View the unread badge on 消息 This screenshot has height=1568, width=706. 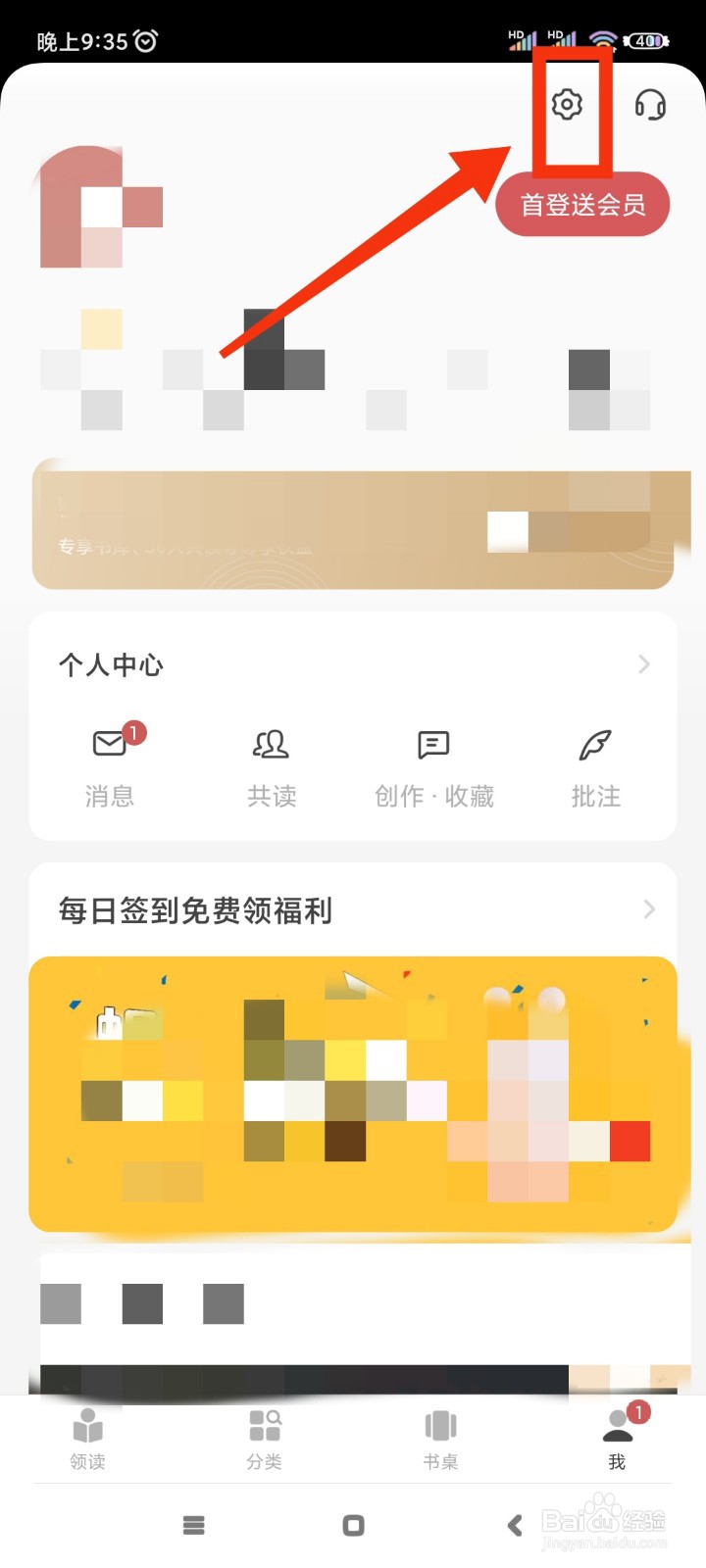133,730
